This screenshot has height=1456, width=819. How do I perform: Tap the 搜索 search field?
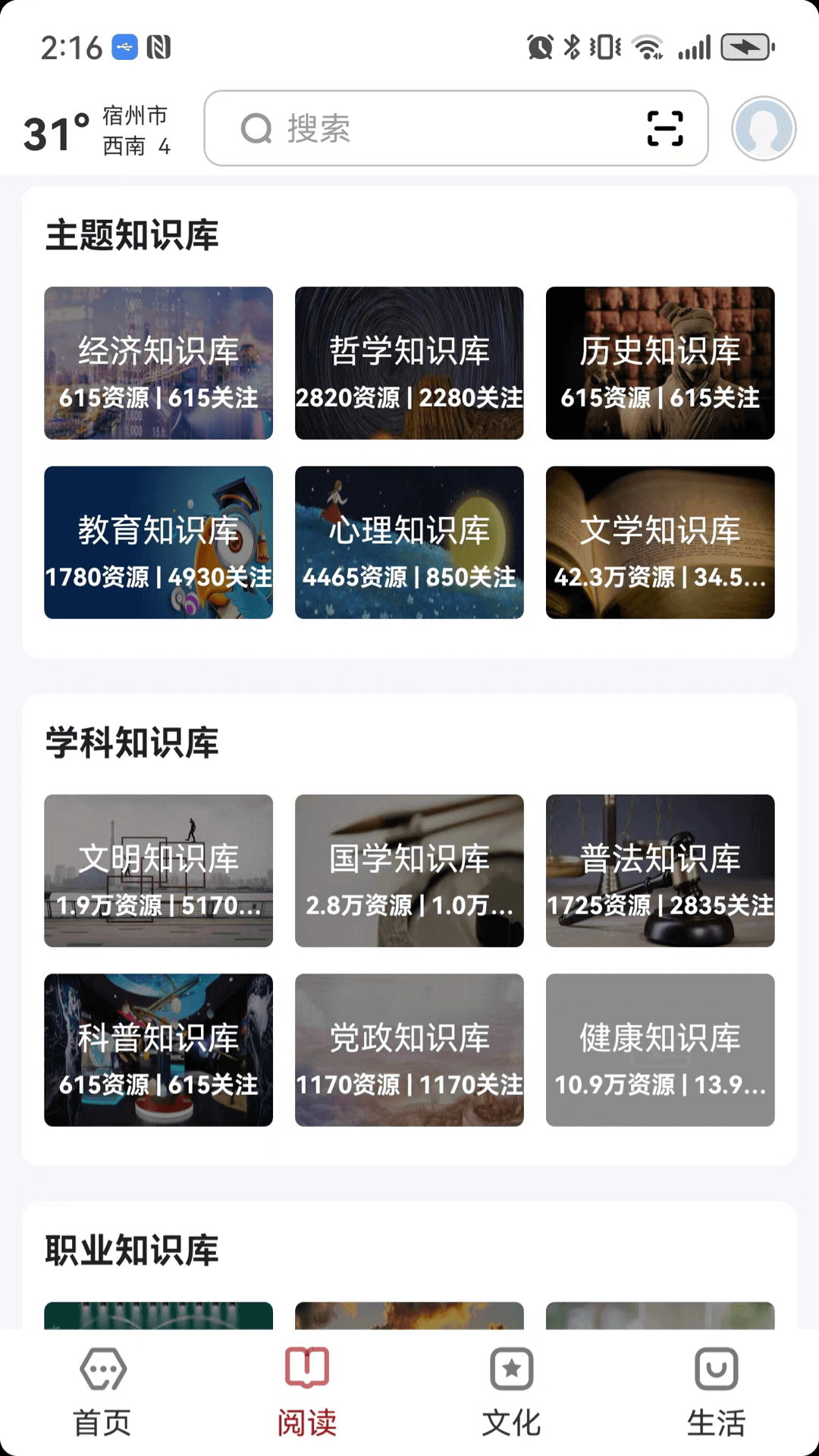tap(456, 128)
